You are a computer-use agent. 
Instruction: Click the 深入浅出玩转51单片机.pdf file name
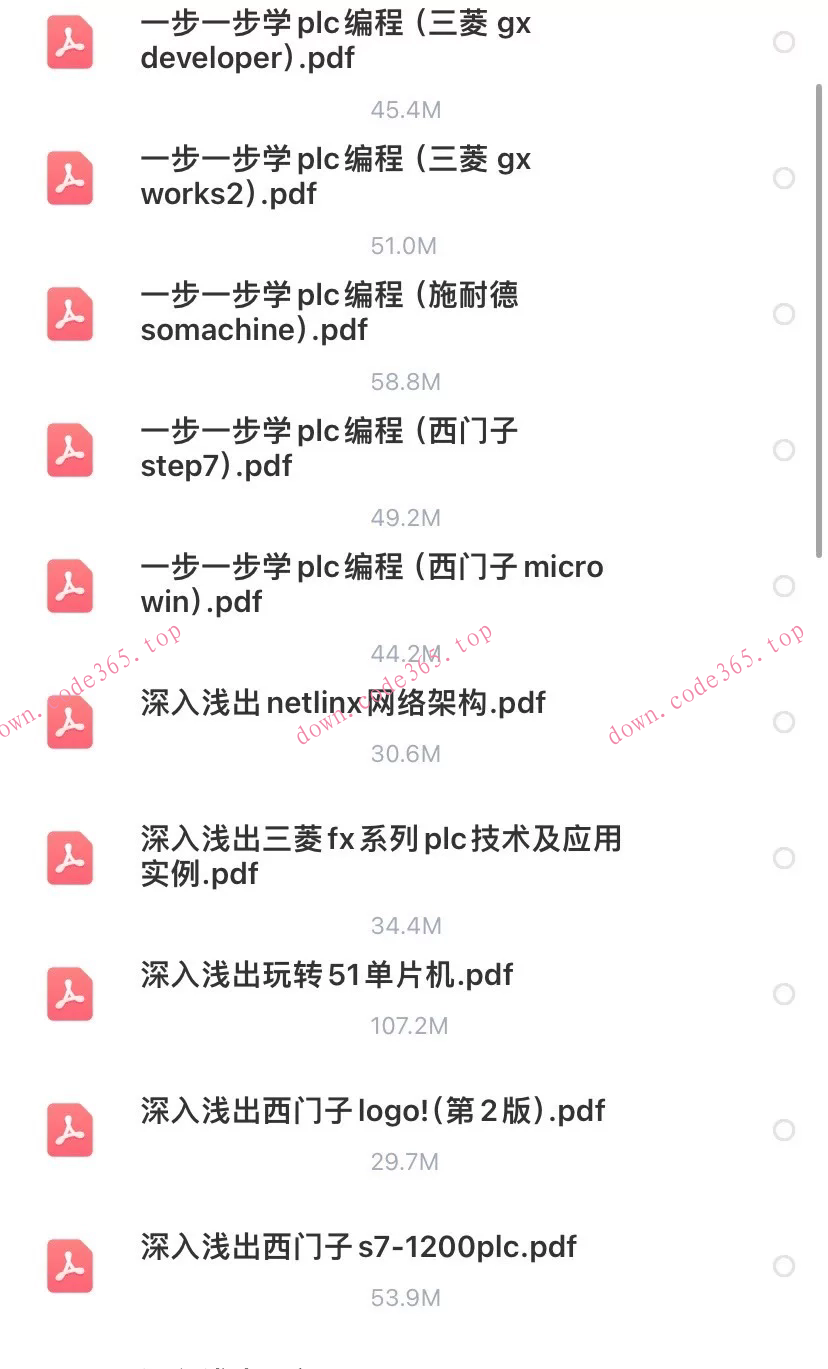(x=326, y=974)
